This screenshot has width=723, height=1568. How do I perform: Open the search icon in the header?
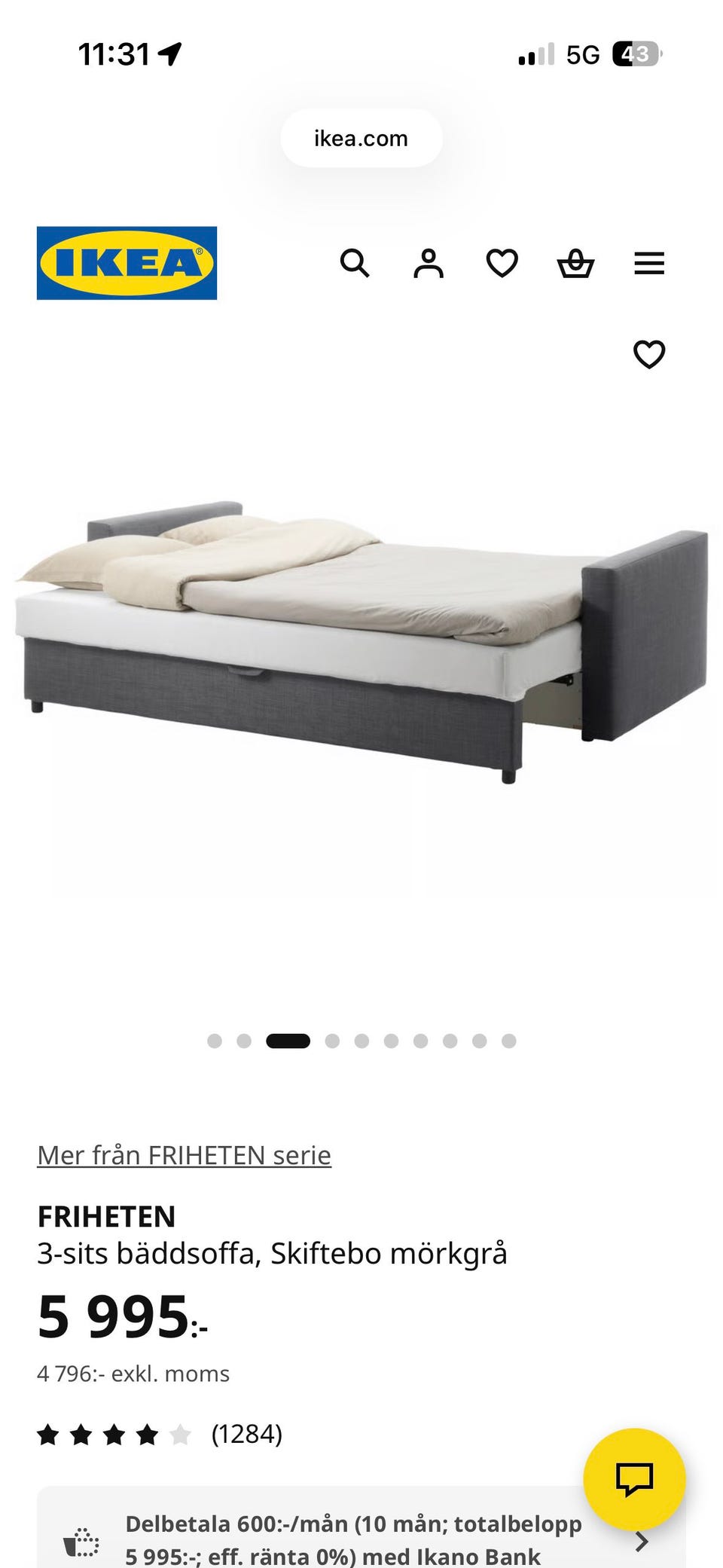[355, 264]
